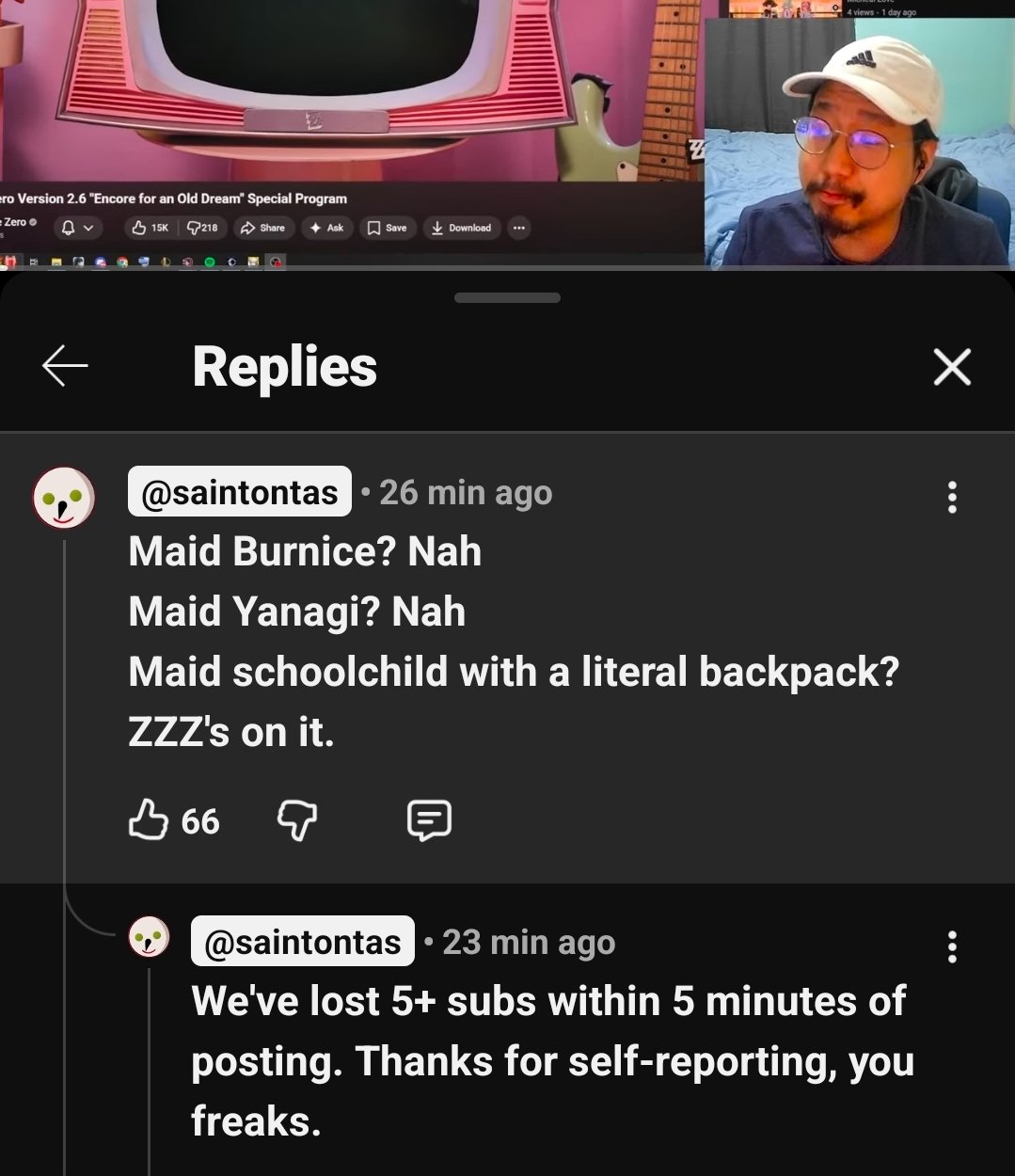This screenshot has width=1015, height=1176.
Task: Like the "Maid Burnice? Nah" comment
Action: (148, 820)
